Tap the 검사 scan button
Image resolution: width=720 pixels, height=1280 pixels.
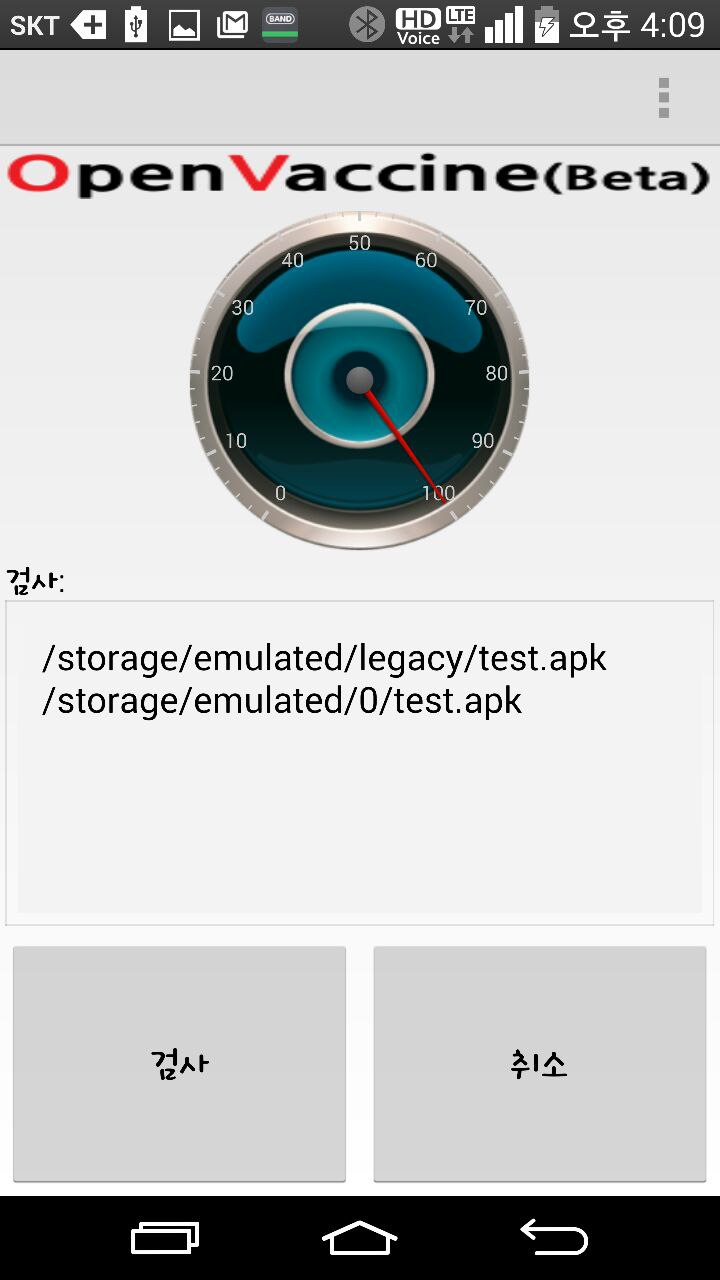179,1064
